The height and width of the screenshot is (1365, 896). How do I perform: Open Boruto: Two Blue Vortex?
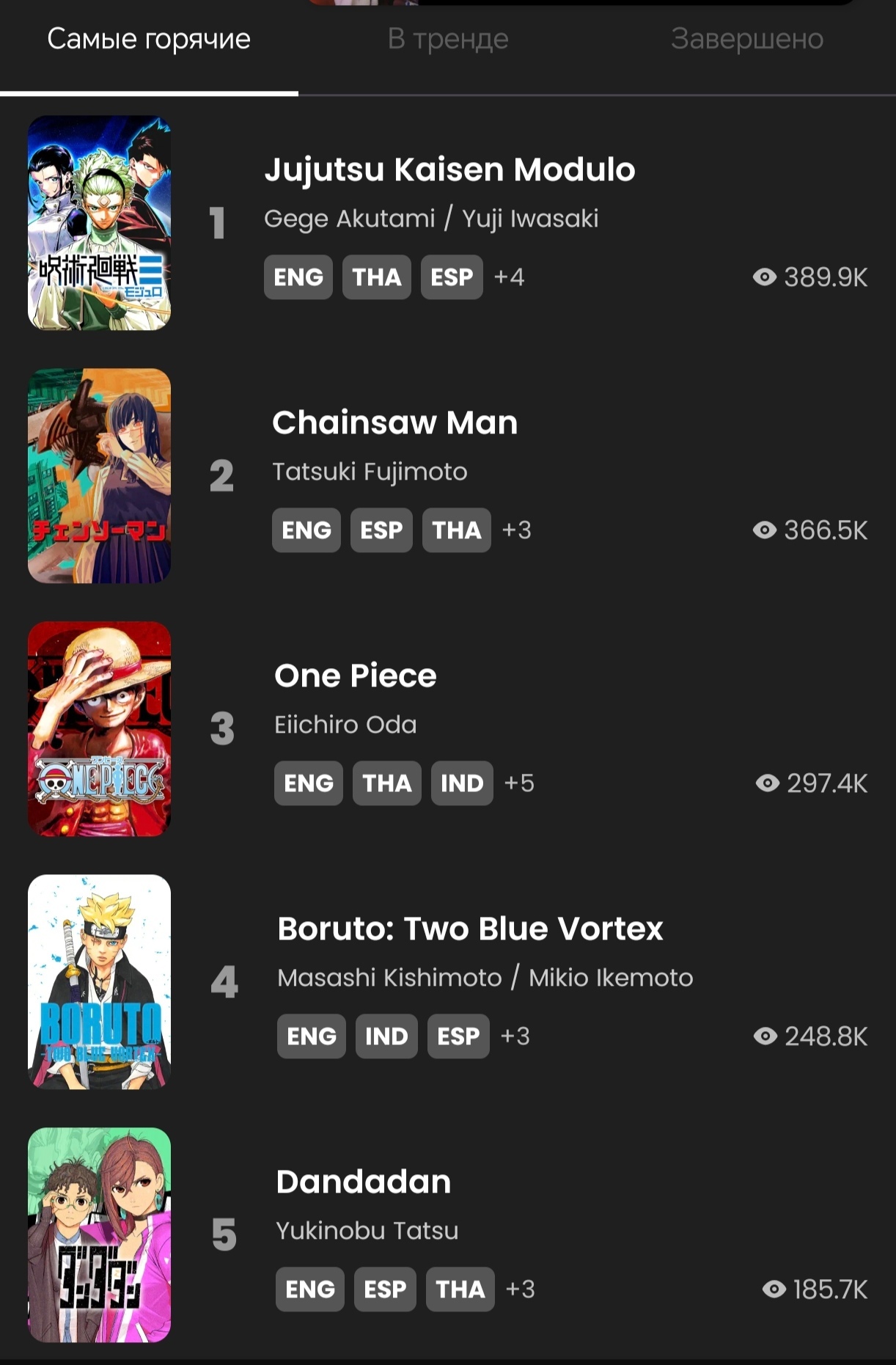click(469, 929)
